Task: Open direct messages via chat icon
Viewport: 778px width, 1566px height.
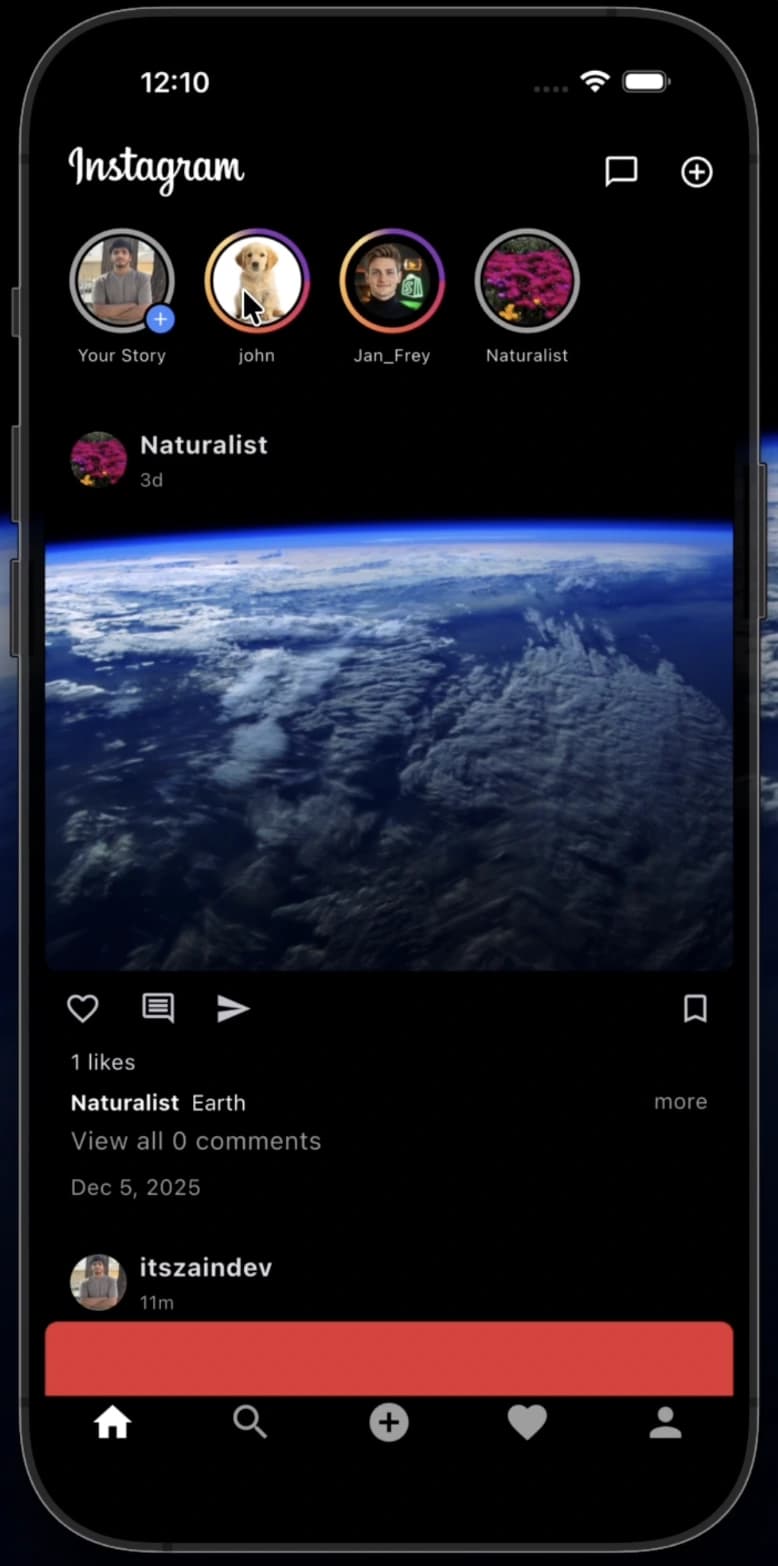Action: (x=622, y=171)
